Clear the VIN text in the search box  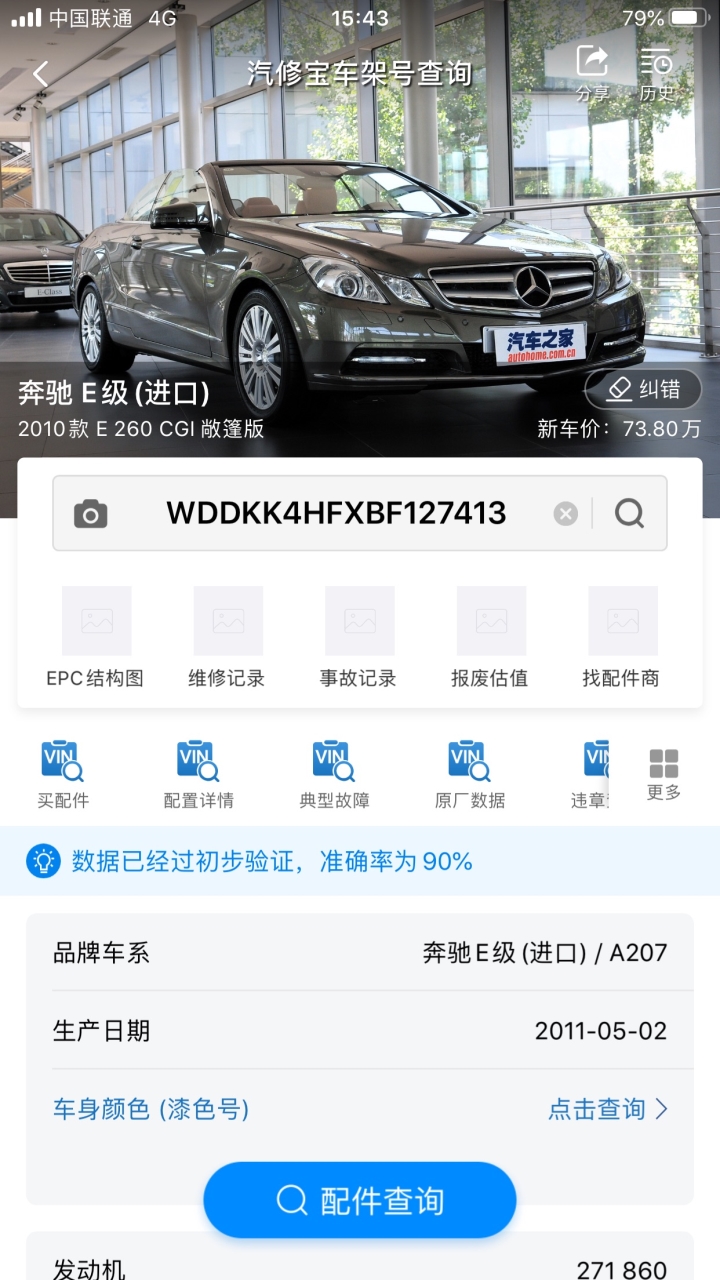point(566,514)
